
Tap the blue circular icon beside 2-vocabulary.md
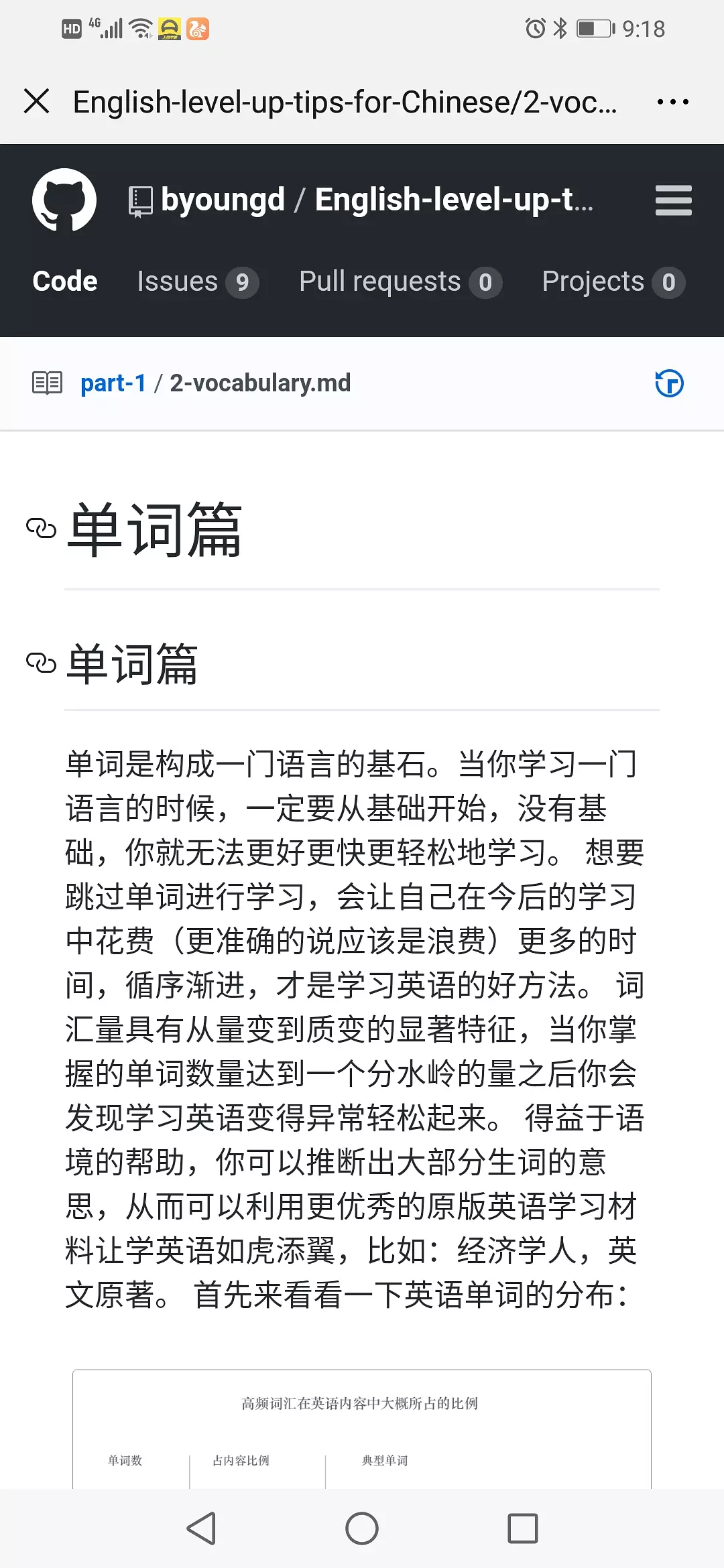669,383
